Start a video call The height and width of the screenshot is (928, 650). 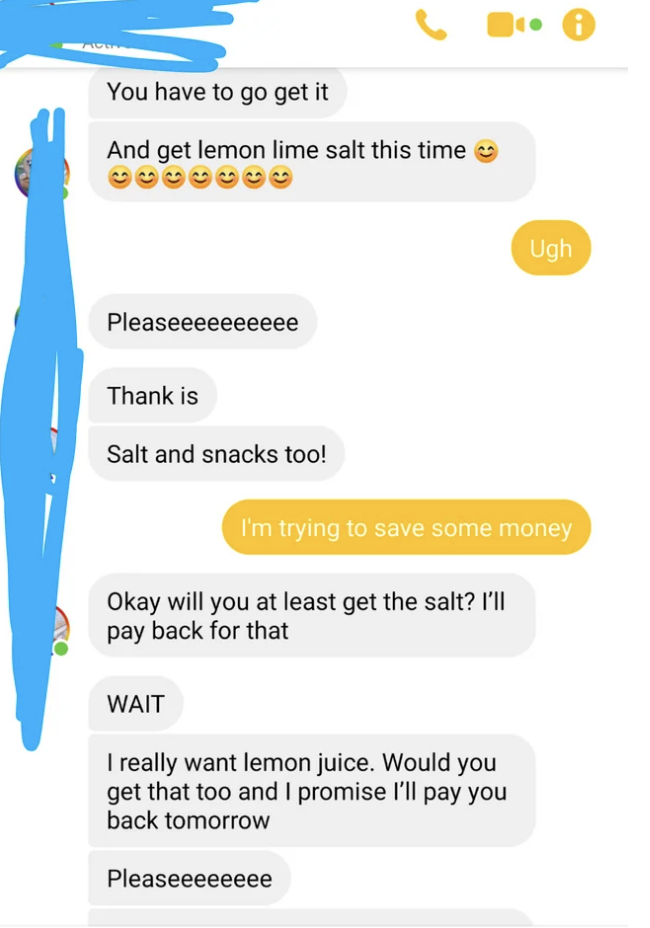pos(506,25)
